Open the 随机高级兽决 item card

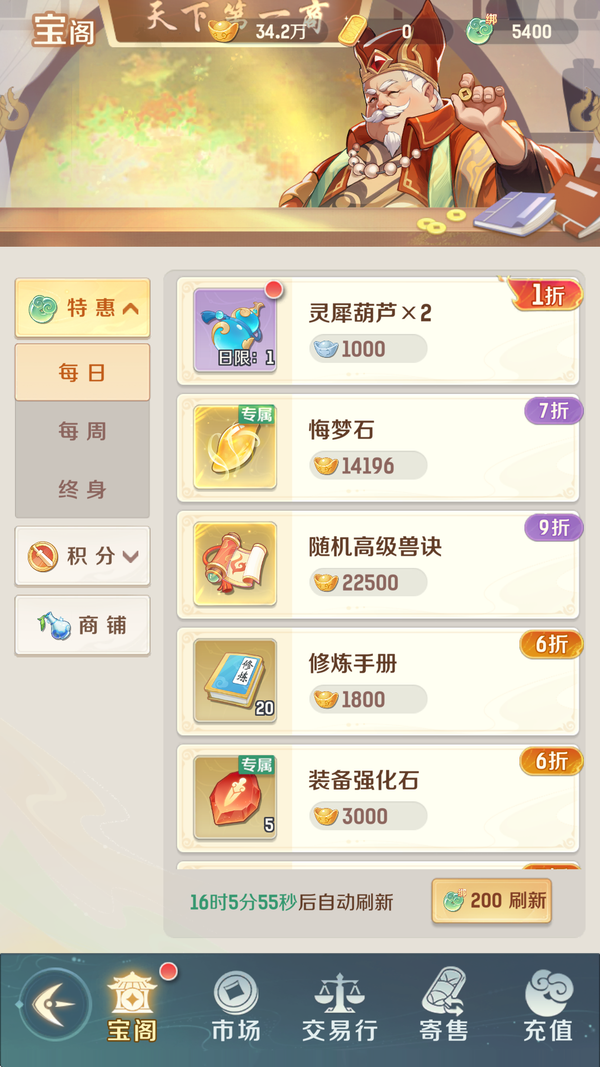pyautogui.click(x=378, y=565)
